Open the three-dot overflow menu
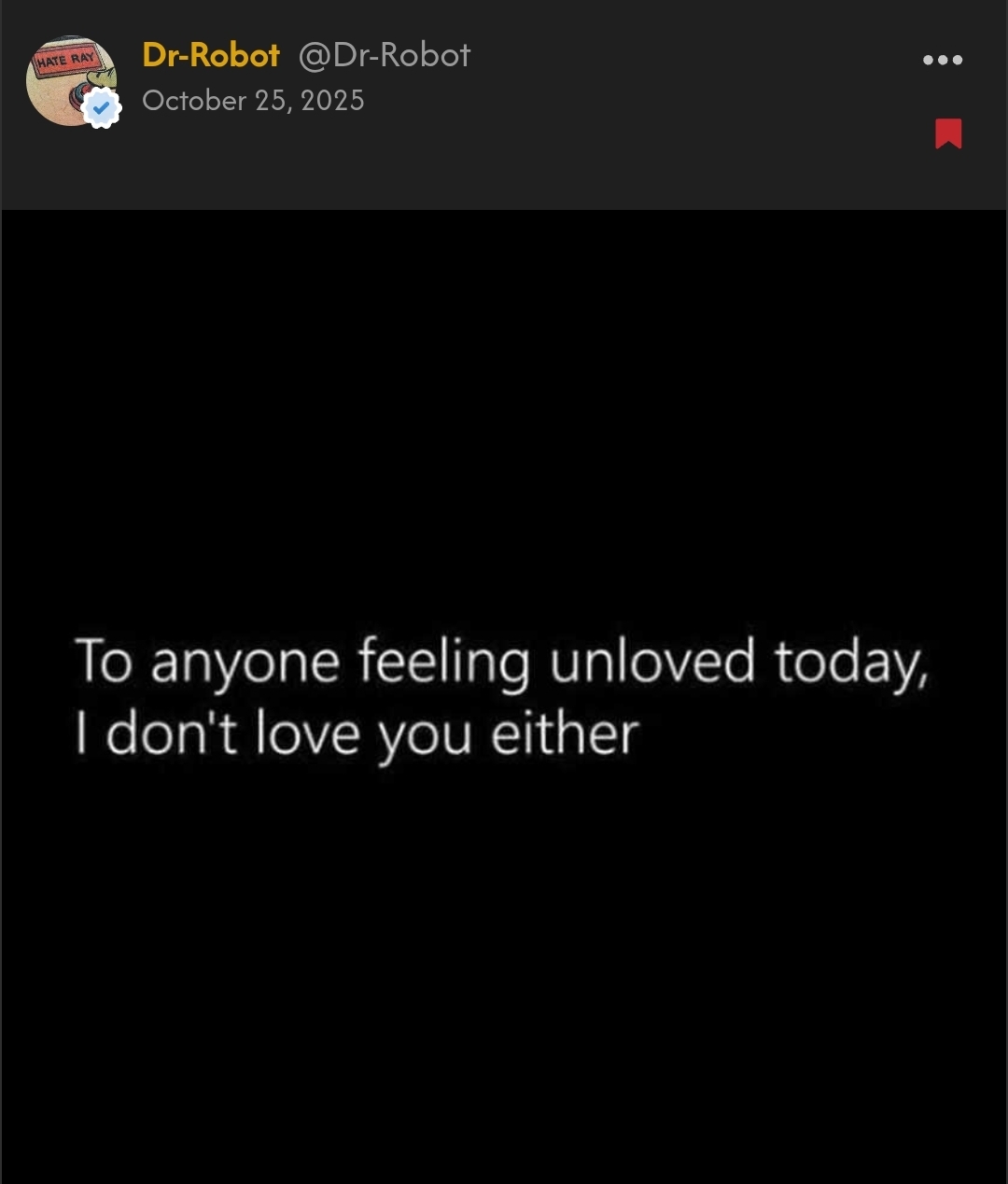Image resolution: width=1008 pixels, height=1184 pixels. click(x=942, y=60)
